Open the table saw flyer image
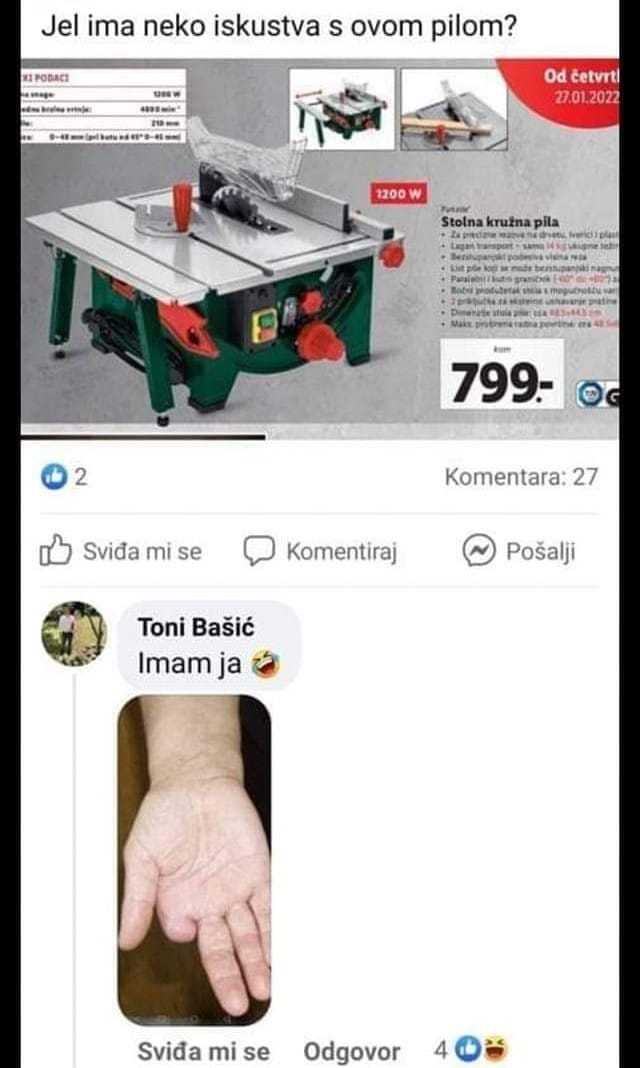 click(x=320, y=249)
